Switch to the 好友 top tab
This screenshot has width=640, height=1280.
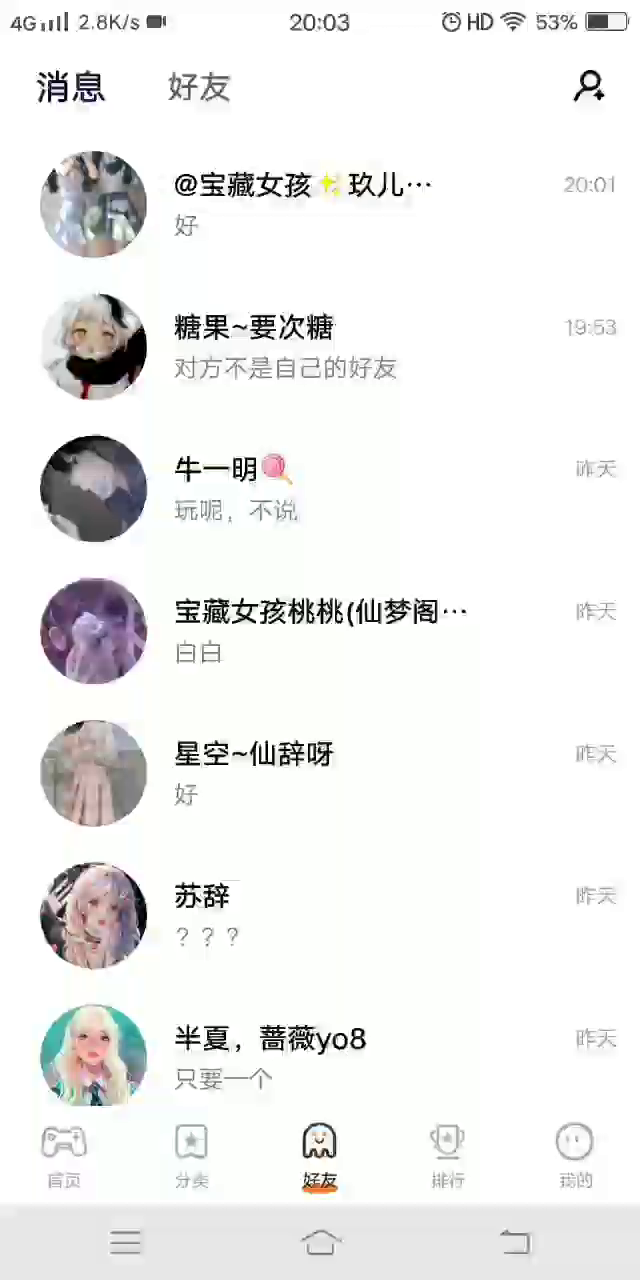(x=199, y=87)
